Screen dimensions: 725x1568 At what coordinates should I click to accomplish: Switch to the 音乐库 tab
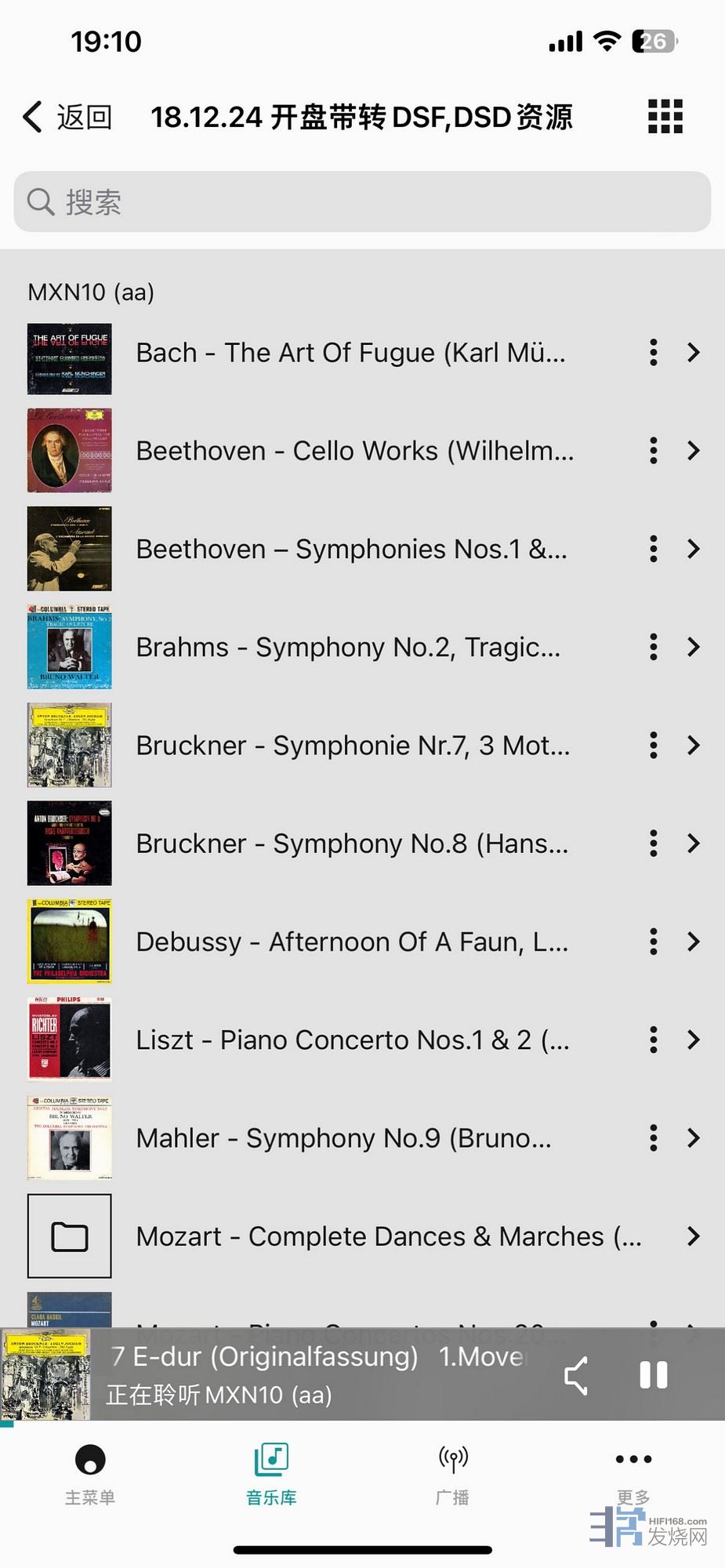(271, 1474)
